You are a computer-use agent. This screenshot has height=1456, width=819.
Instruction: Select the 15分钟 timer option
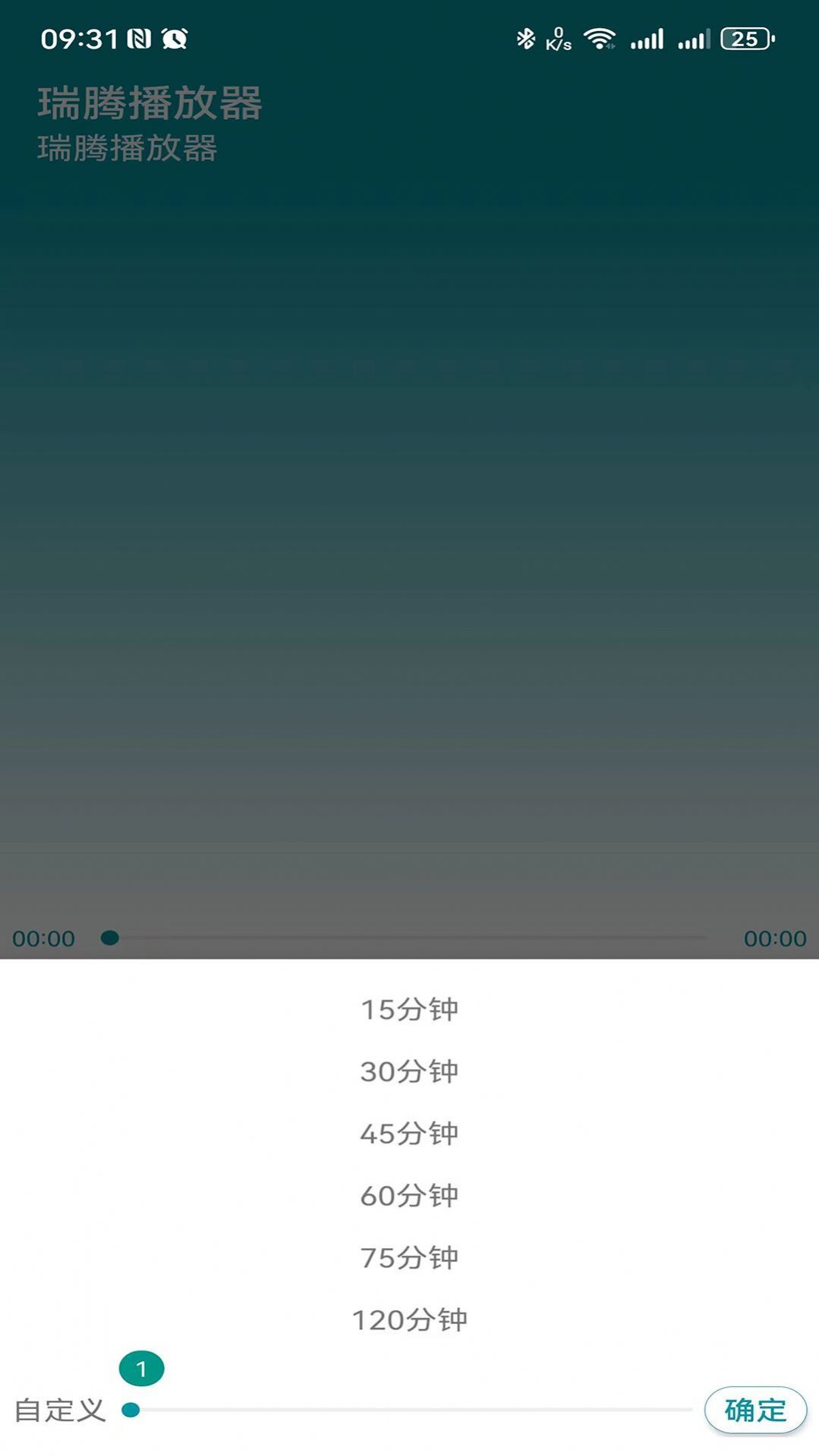point(409,1009)
